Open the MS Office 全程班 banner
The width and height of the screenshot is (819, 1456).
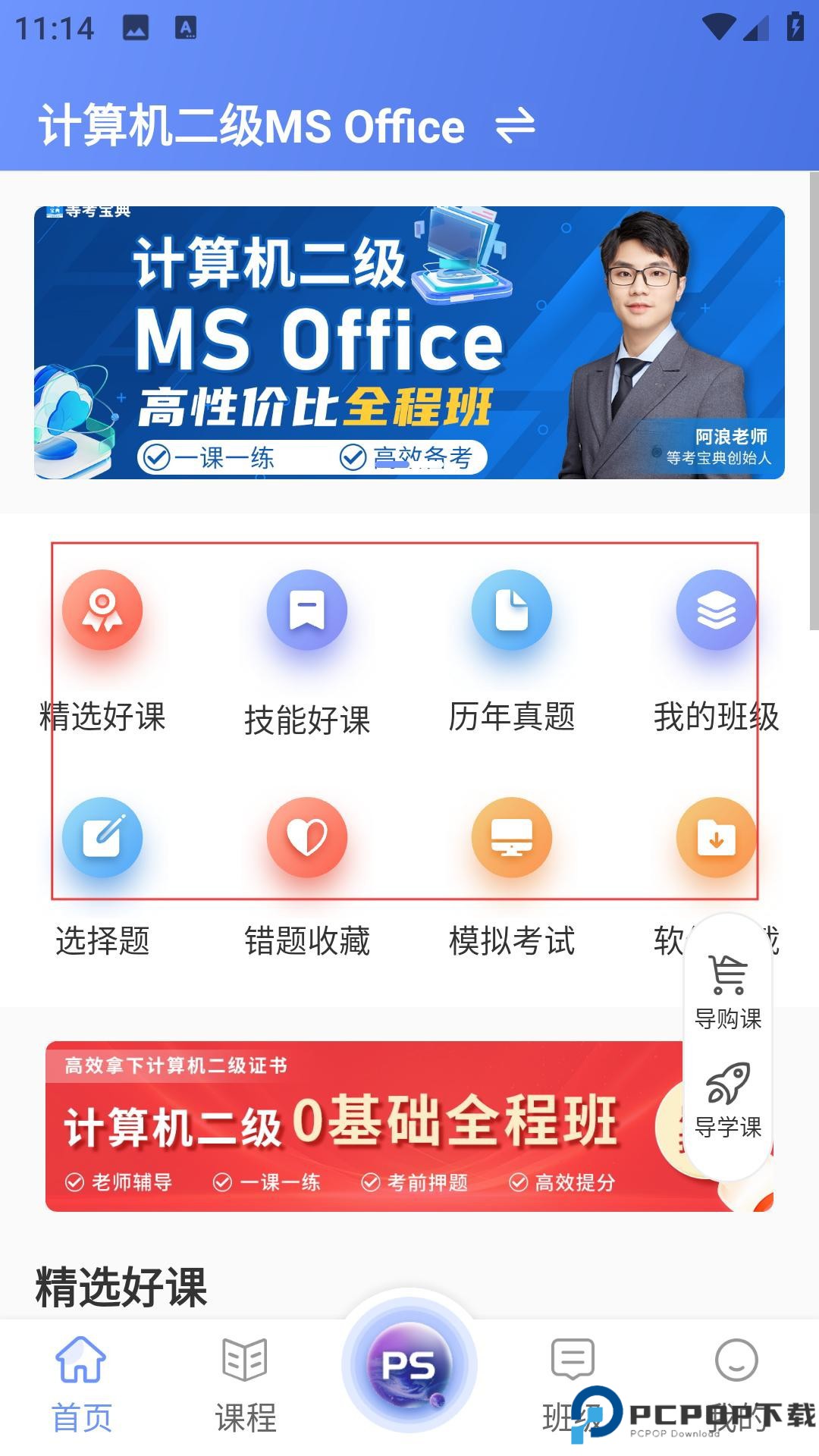click(409, 343)
